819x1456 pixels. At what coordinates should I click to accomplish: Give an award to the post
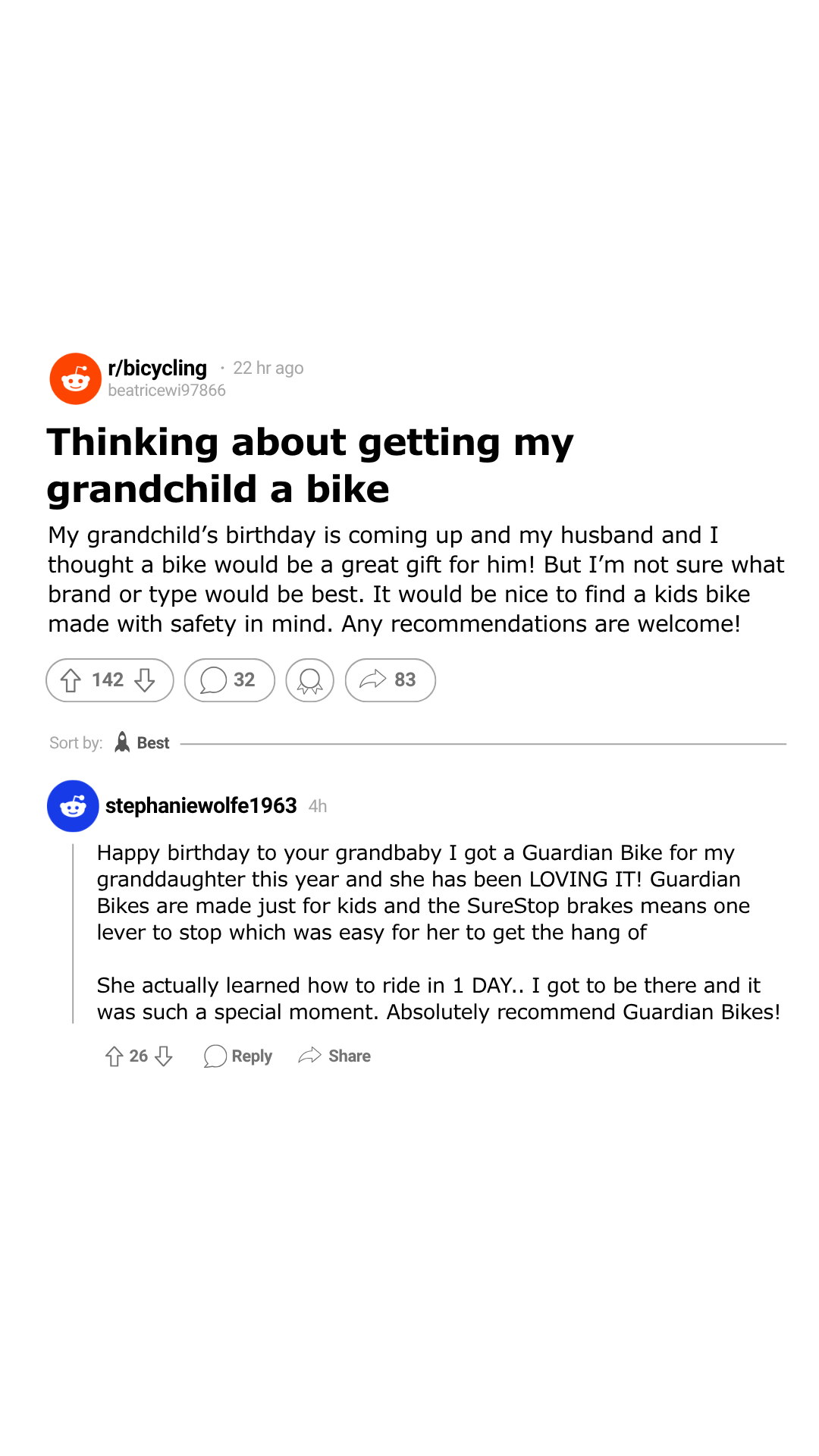(309, 680)
